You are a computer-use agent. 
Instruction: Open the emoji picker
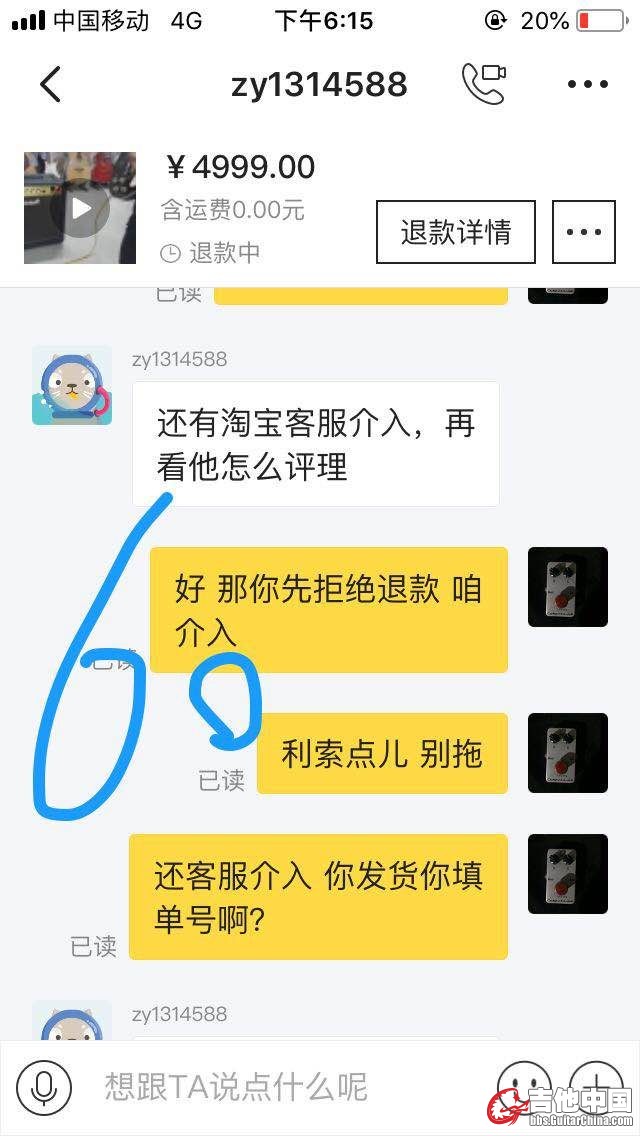[524, 1087]
